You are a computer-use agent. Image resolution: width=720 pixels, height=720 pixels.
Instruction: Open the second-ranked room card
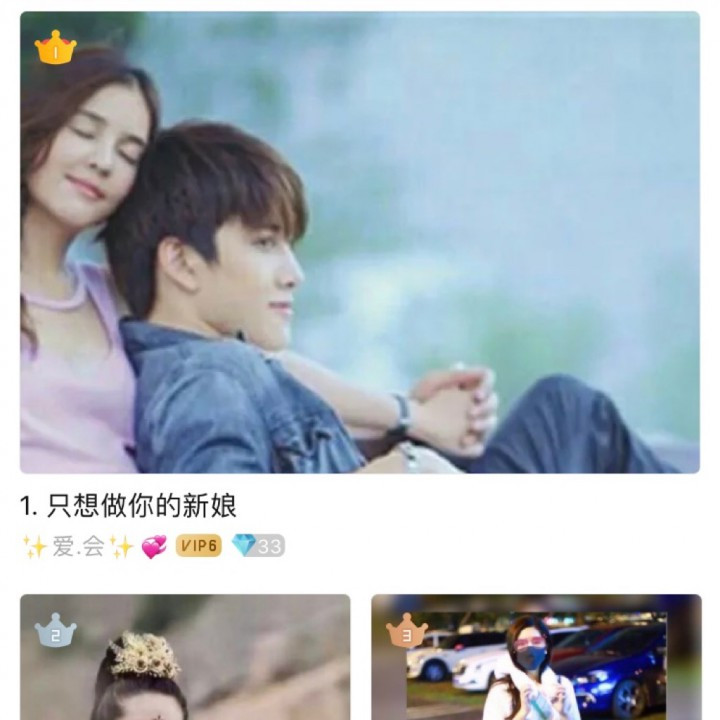[x=185, y=660]
